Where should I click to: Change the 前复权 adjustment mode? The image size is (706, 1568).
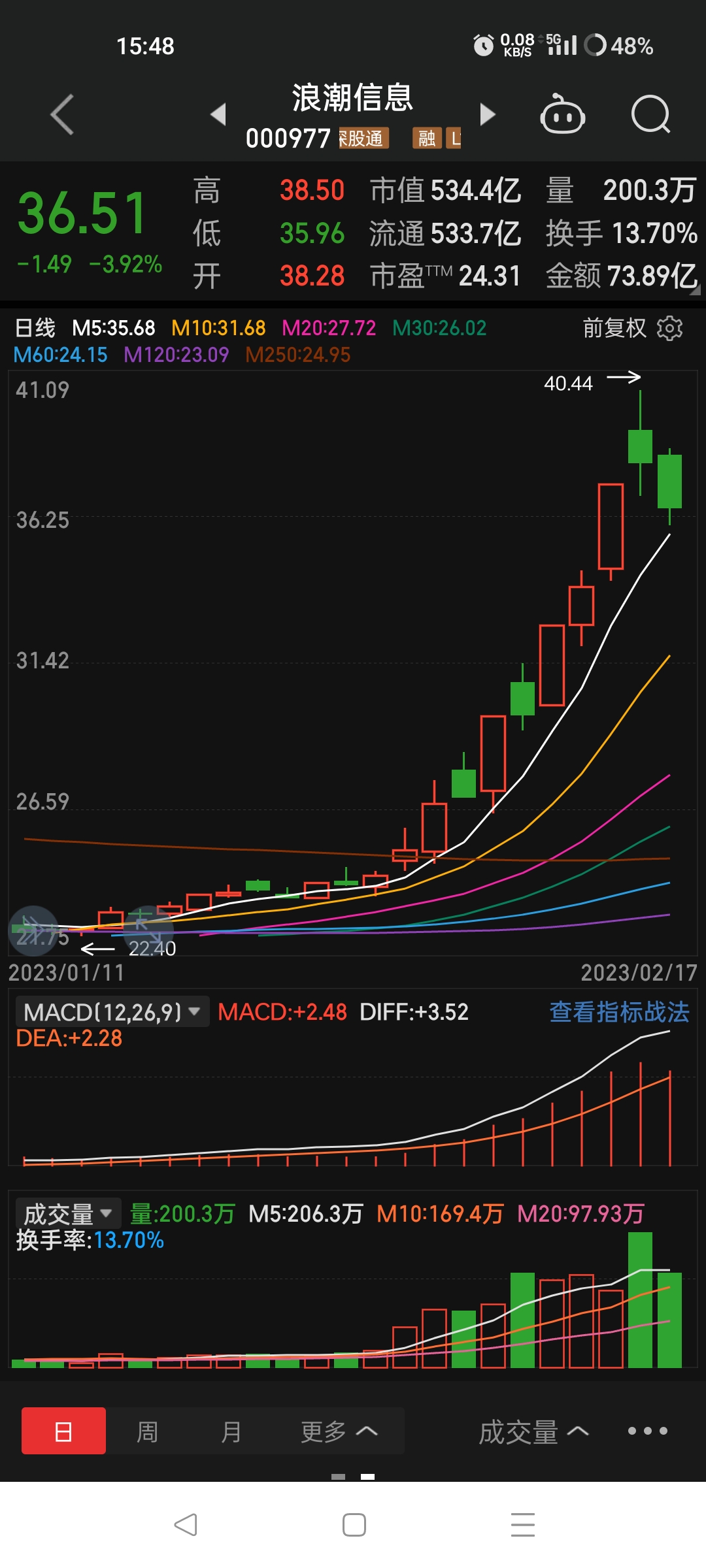pos(614,328)
